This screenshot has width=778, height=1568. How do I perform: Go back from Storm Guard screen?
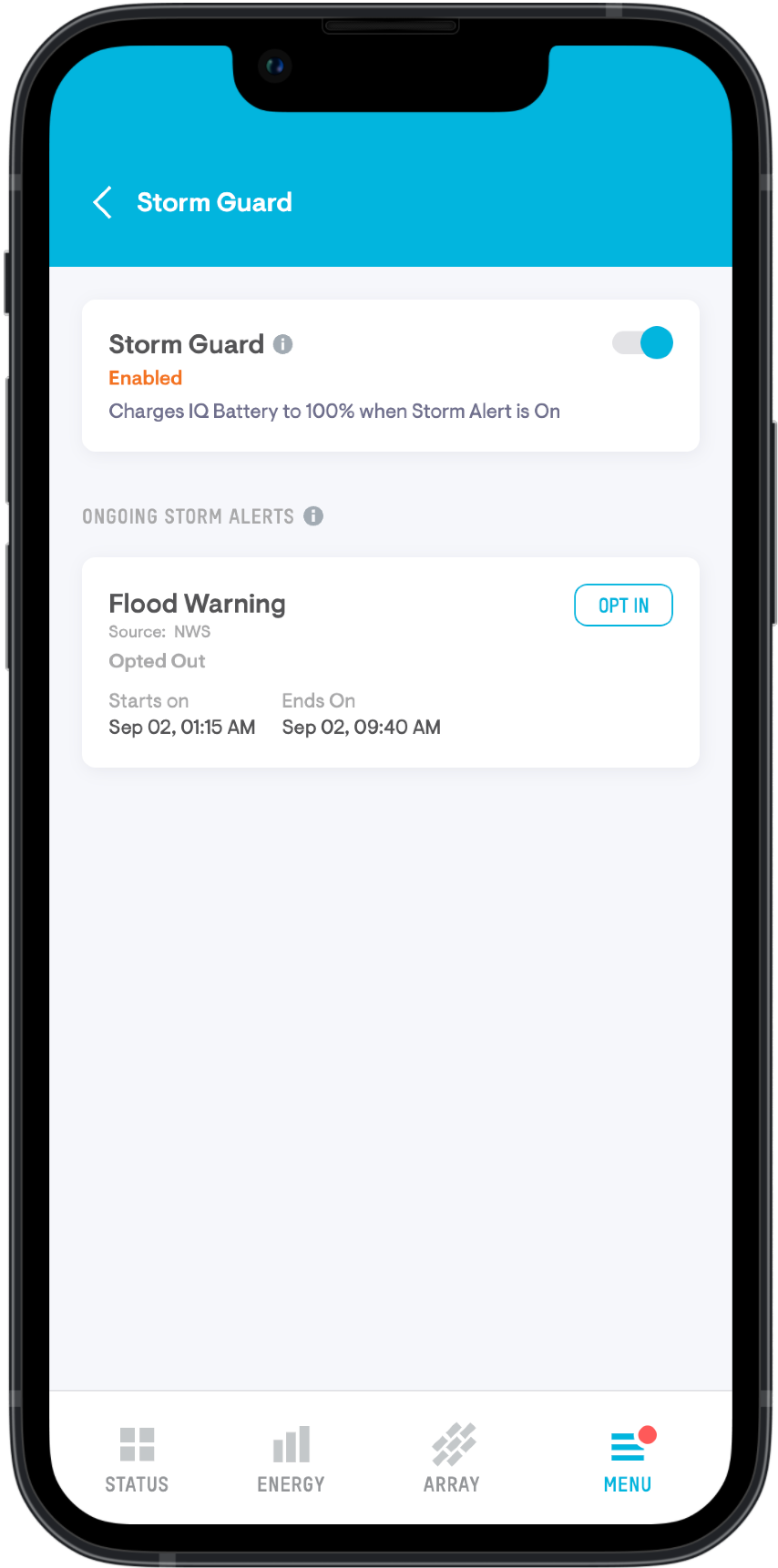click(x=103, y=202)
